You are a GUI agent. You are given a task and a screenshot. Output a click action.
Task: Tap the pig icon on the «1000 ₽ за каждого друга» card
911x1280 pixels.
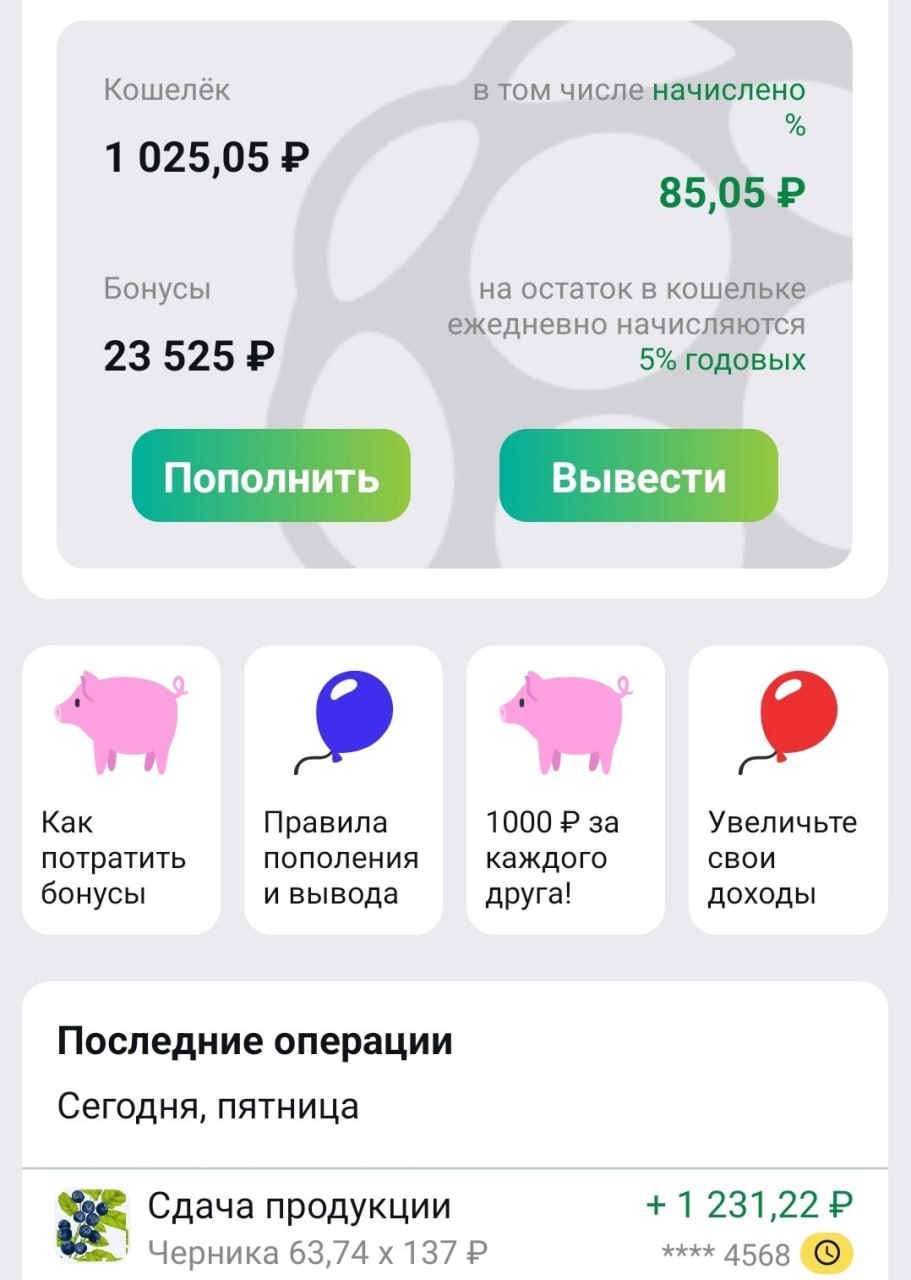(x=565, y=720)
